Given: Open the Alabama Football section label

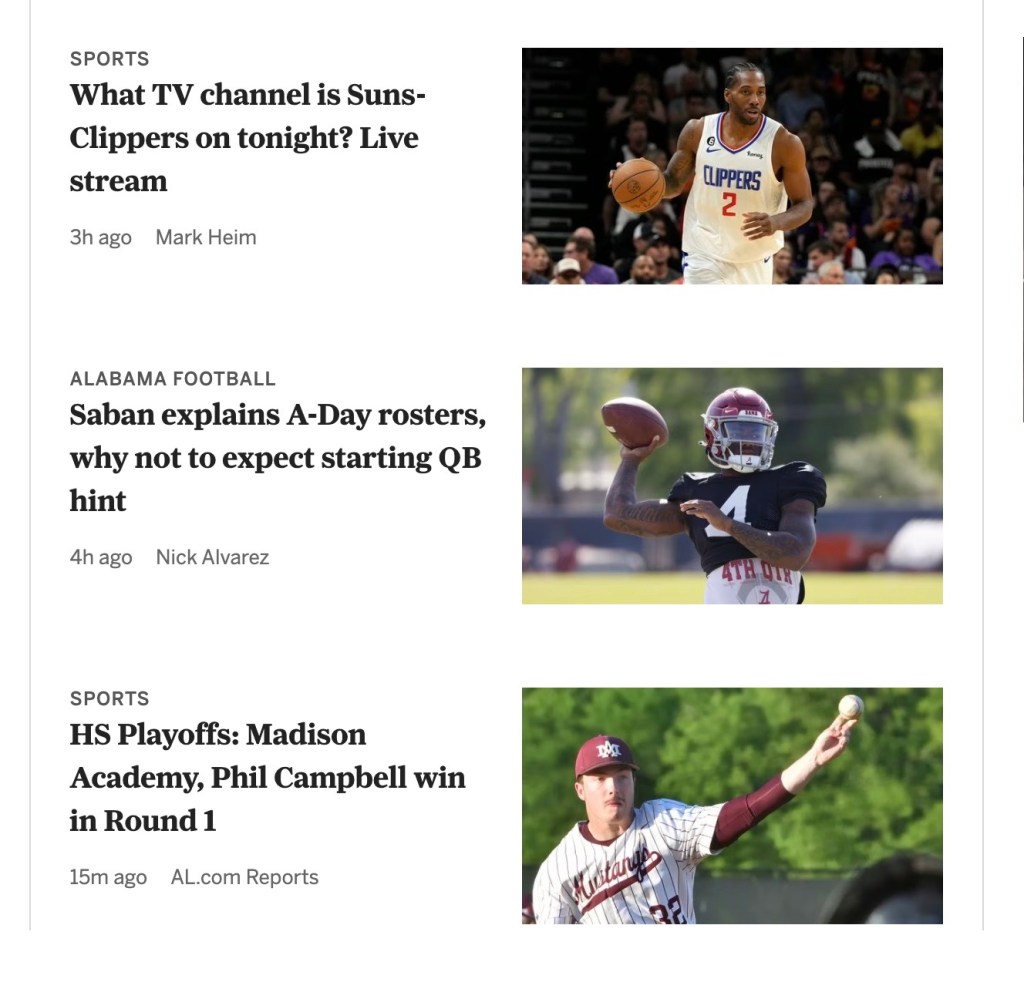Looking at the screenshot, I should point(172,379).
